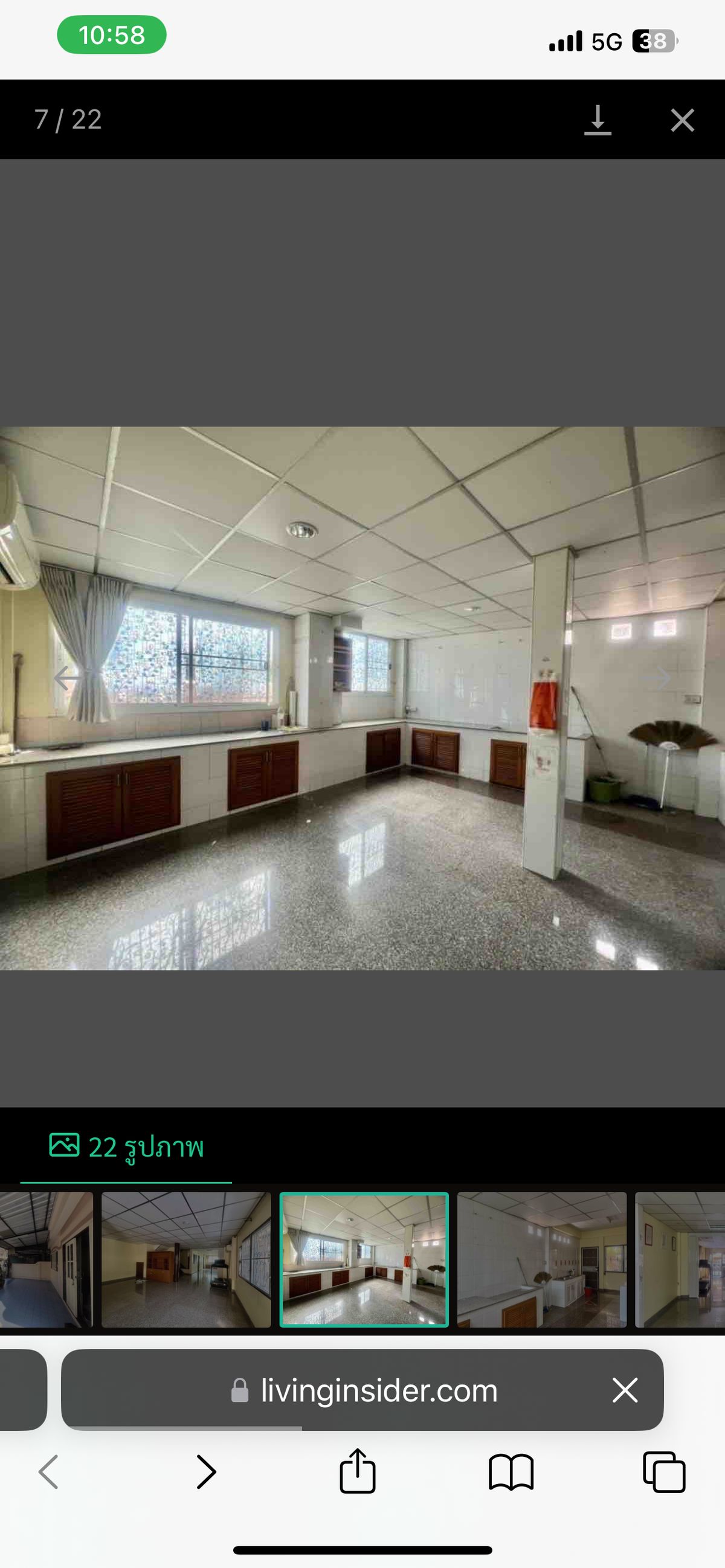Screen dimensions: 725x1568
Task: Go to the next photo with right arrow
Action: tap(657, 678)
